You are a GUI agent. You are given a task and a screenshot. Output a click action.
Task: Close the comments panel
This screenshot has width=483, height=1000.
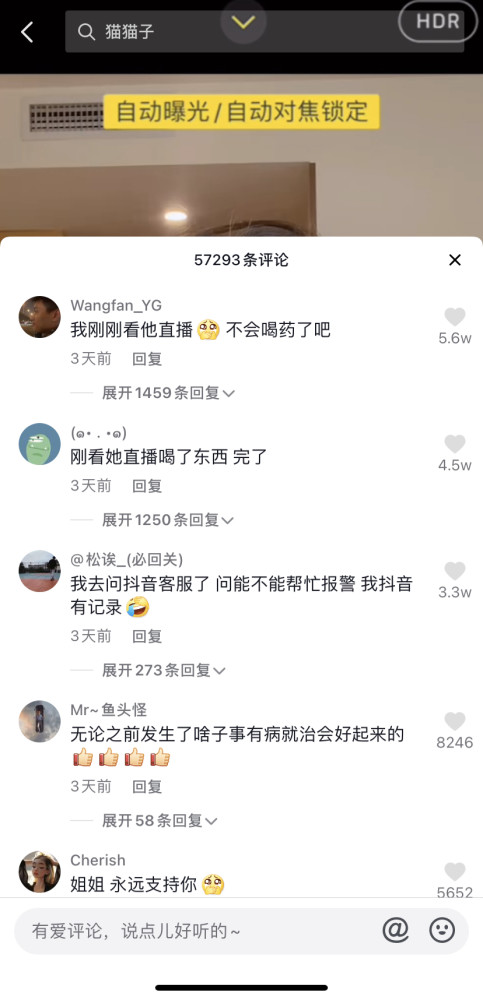[x=455, y=260]
